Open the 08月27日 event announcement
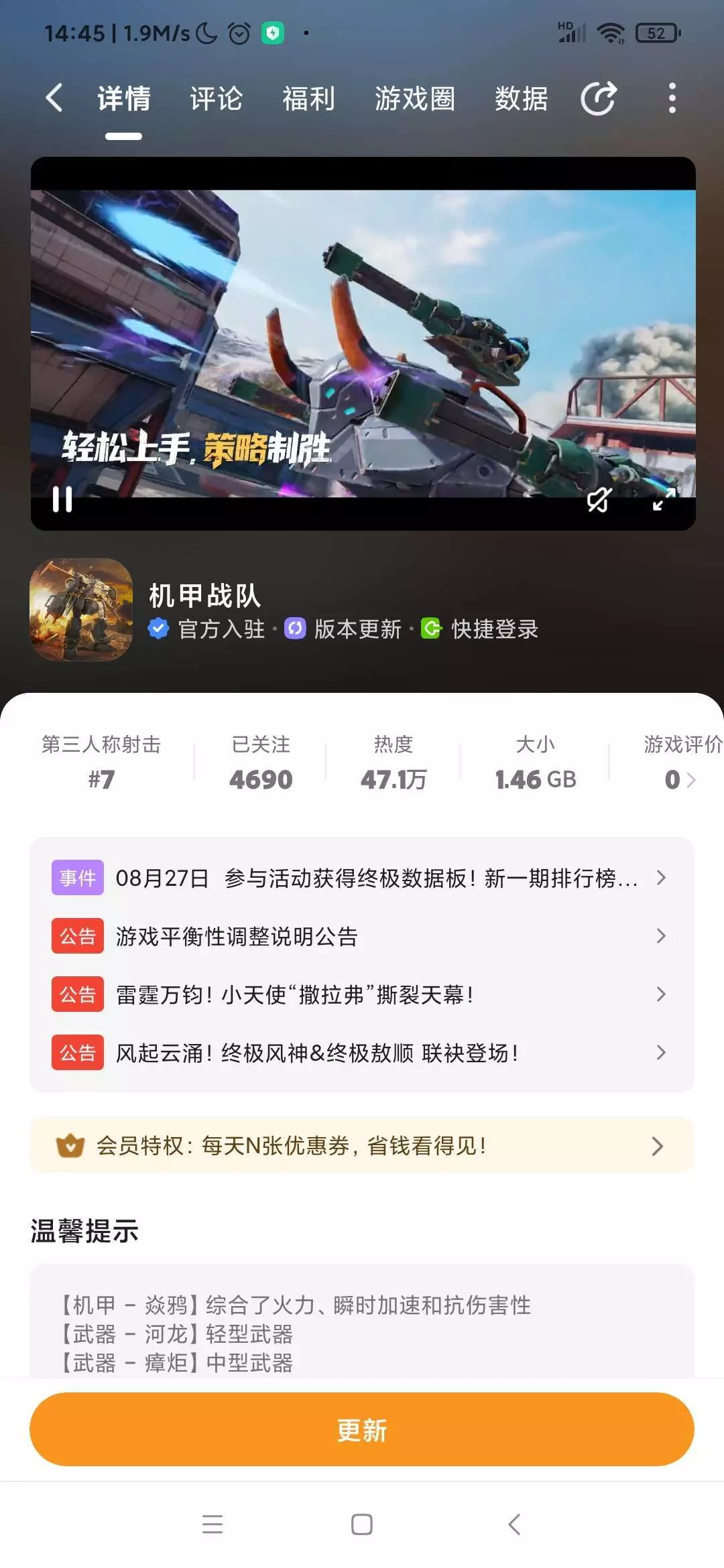This screenshot has height=1568, width=724. pos(362,878)
